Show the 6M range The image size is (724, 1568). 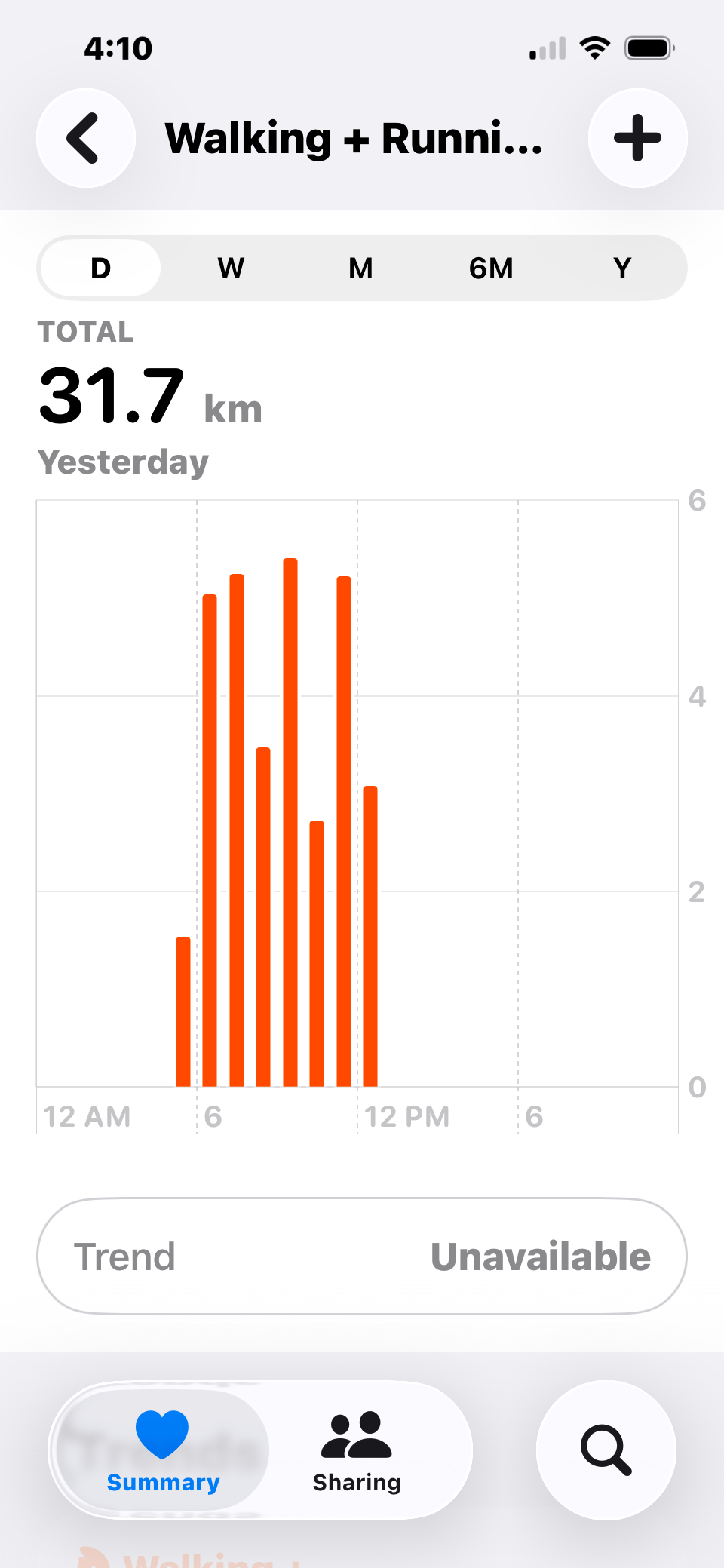pyautogui.click(x=491, y=268)
